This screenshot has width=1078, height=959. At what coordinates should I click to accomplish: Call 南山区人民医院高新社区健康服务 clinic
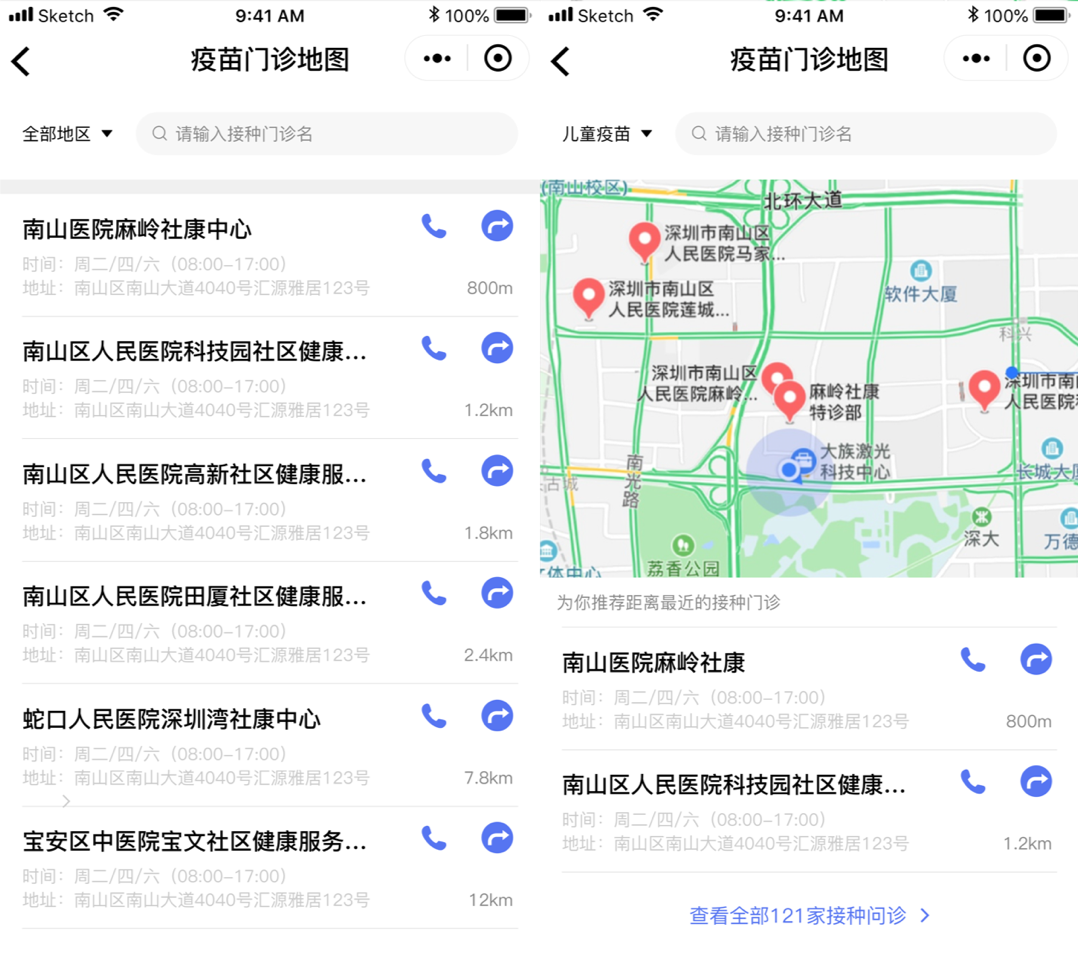pos(434,471)
